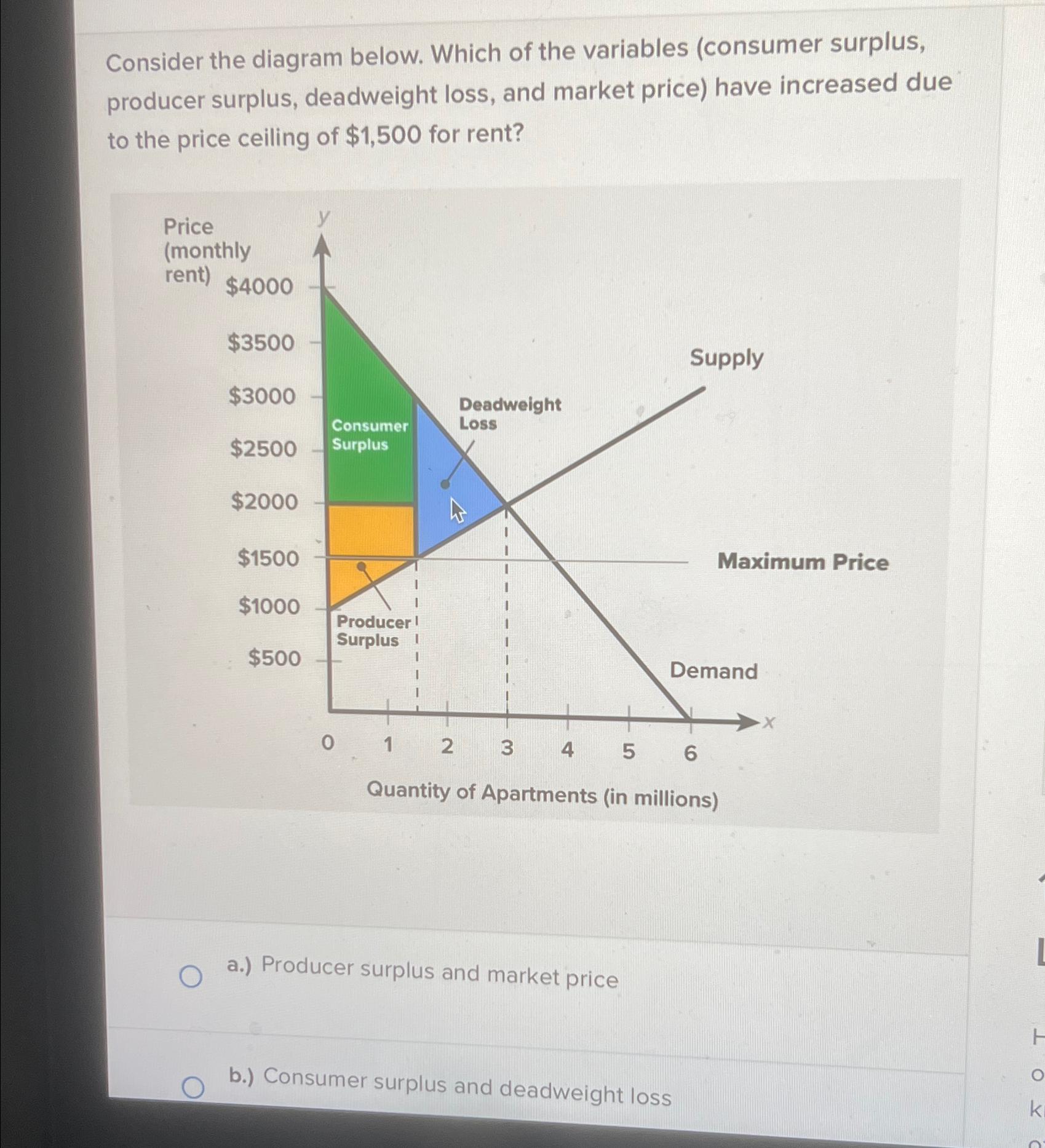
Task: Click the Supply label text
Action: pyautogui.click(x=726, y=360)
